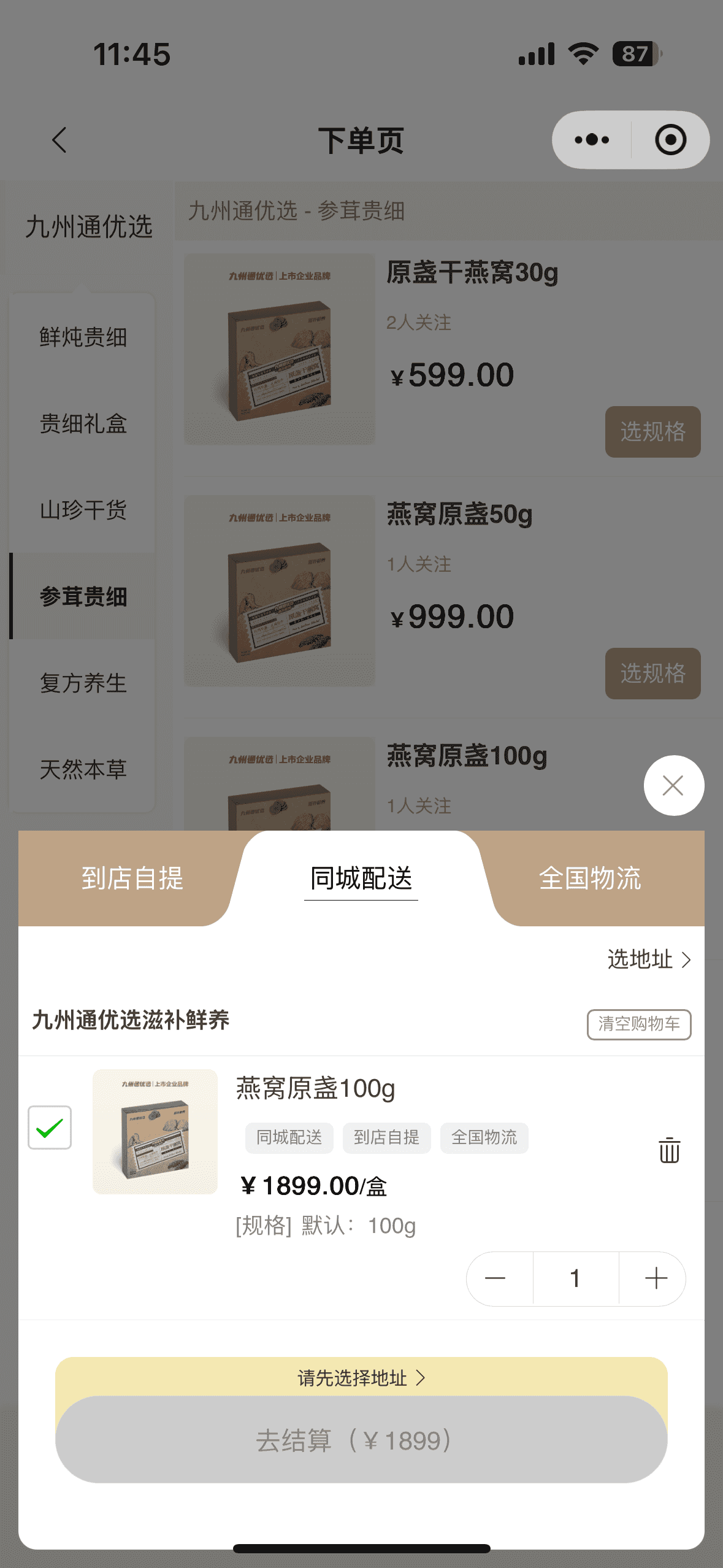Uncheck the 燕窝原盏100g cart item
Image resolution: width=723 pixels, height=1568 pixels.
[50, 1128]
